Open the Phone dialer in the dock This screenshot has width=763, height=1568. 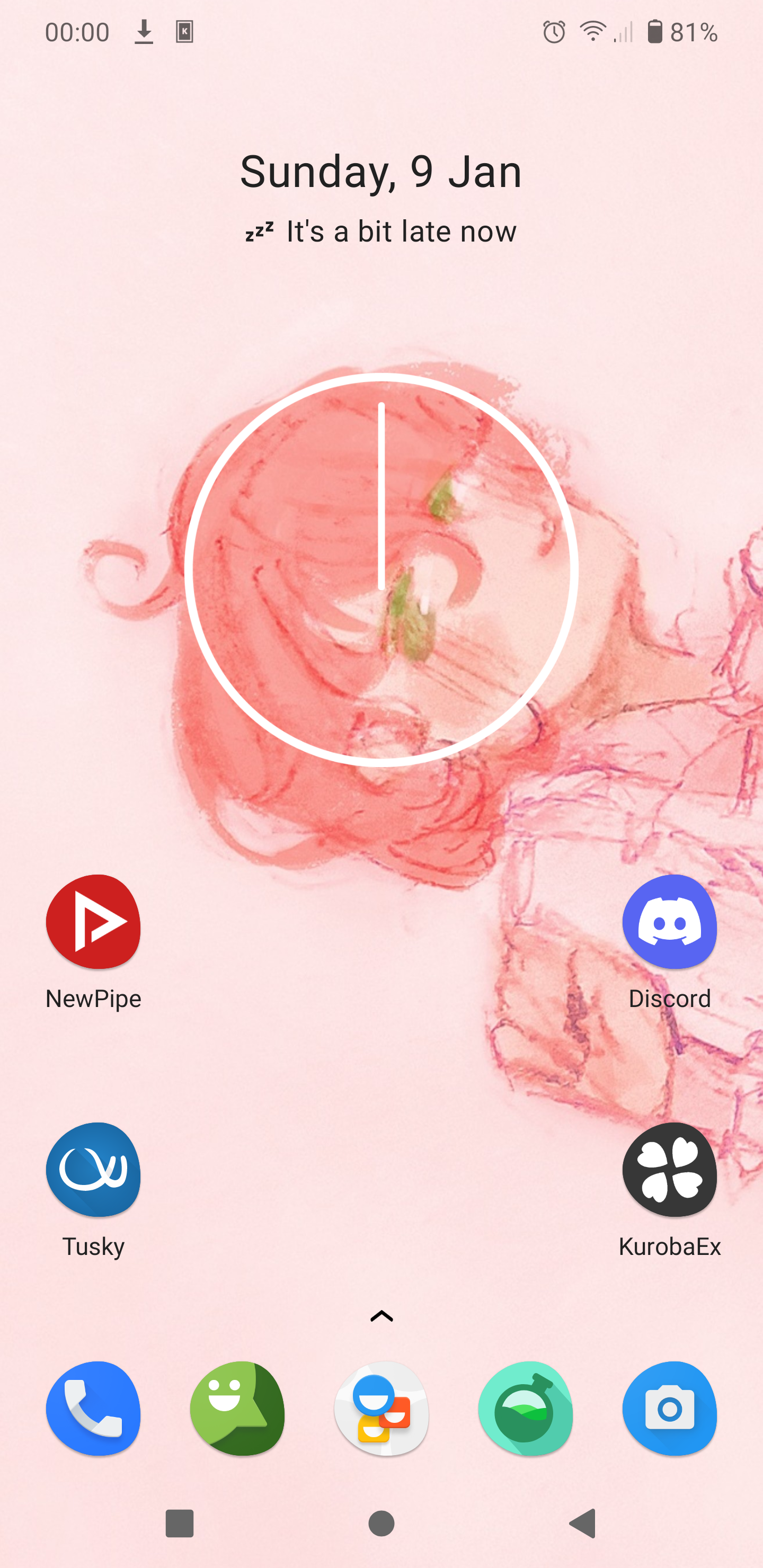93,1409
